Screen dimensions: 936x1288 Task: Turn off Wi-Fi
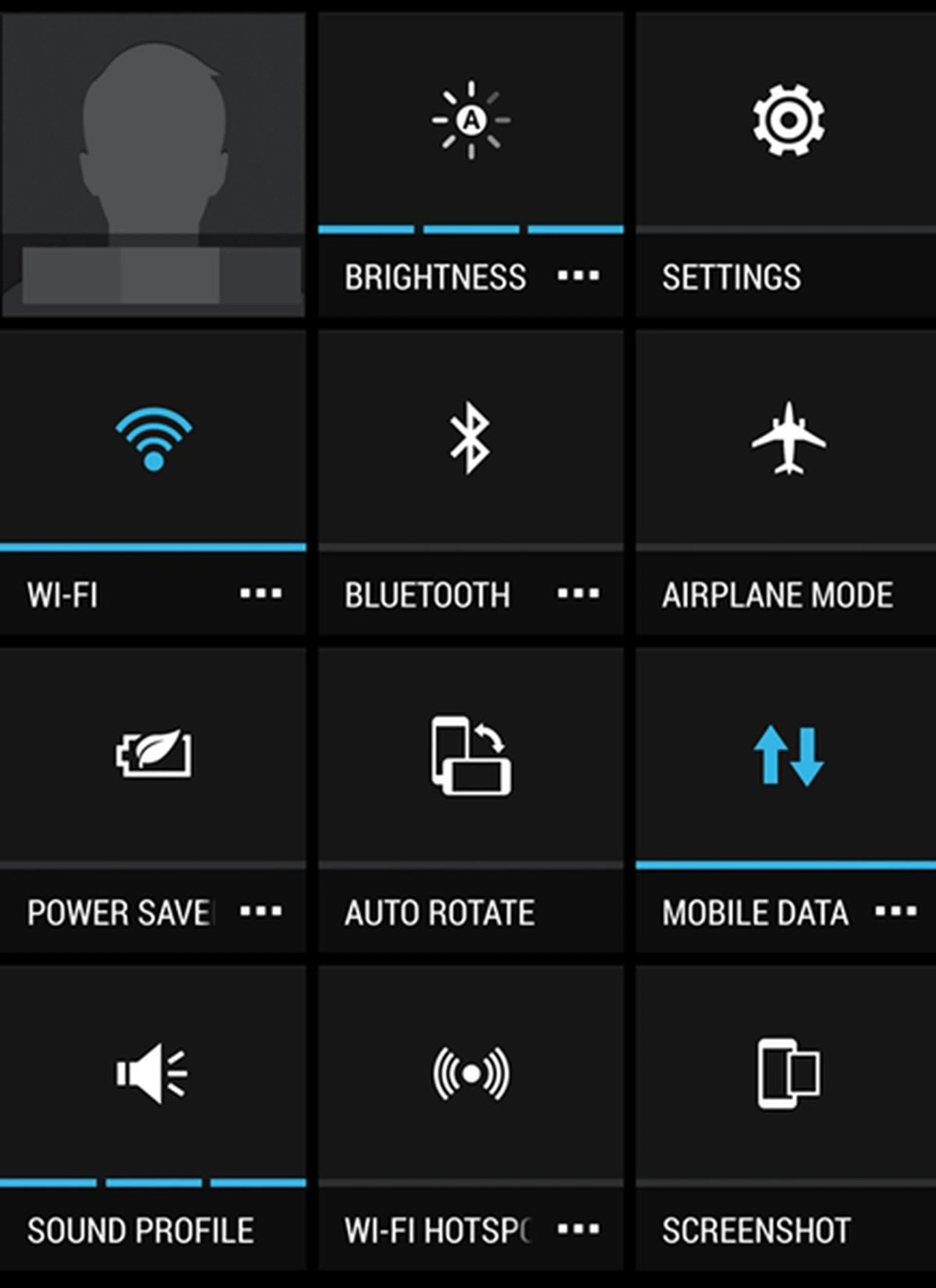[x=154, y=438]
